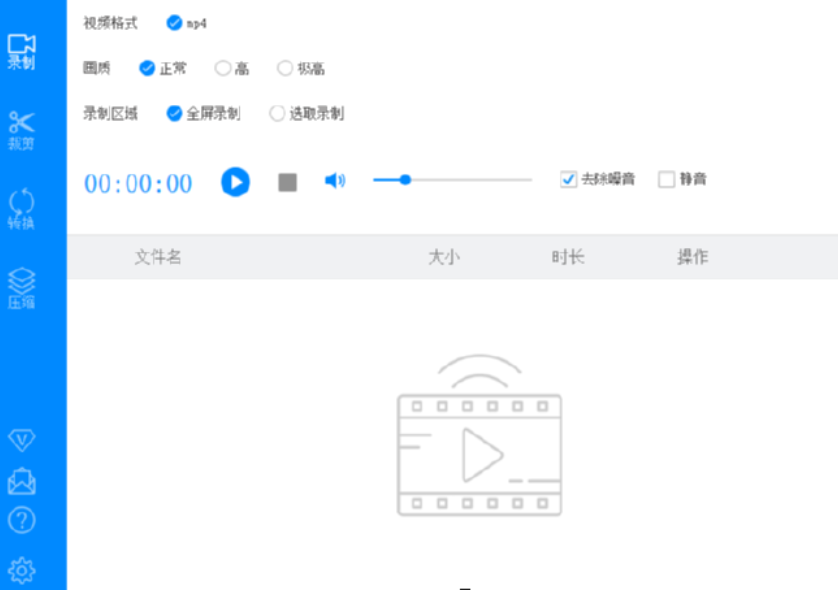
Task: Open the 裁剪 tab
Action: click(22, 130)
